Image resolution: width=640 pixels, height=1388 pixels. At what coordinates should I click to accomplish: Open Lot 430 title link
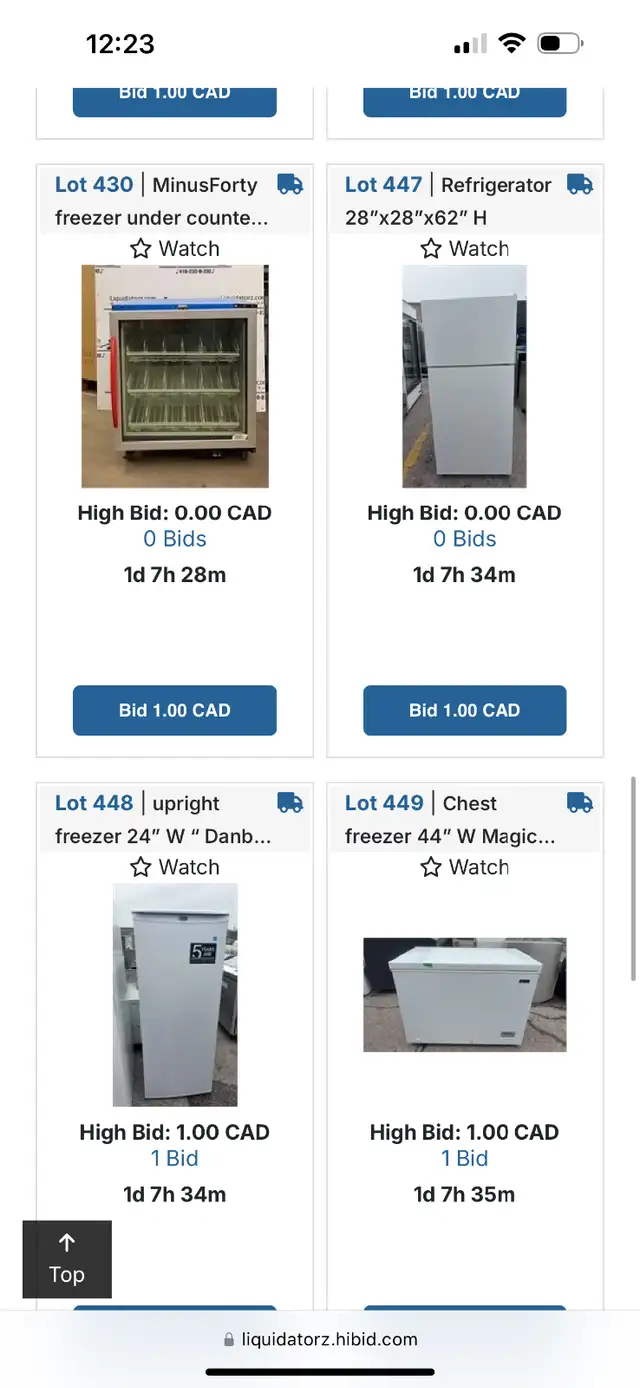tap(94, 185)
